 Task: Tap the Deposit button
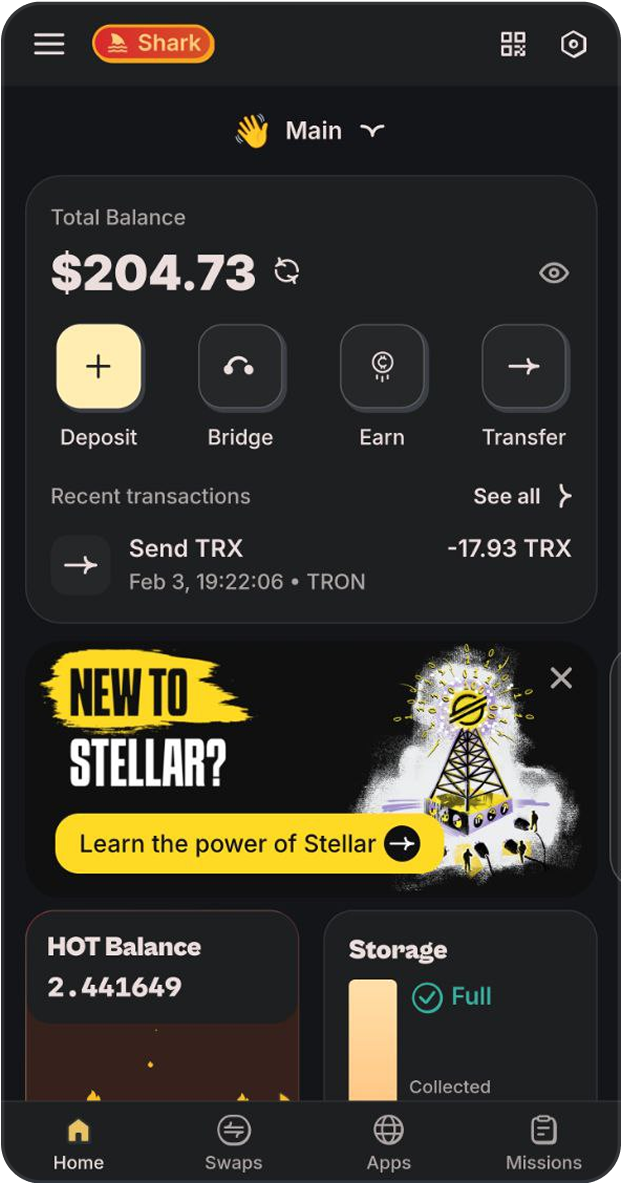point(98,367)
